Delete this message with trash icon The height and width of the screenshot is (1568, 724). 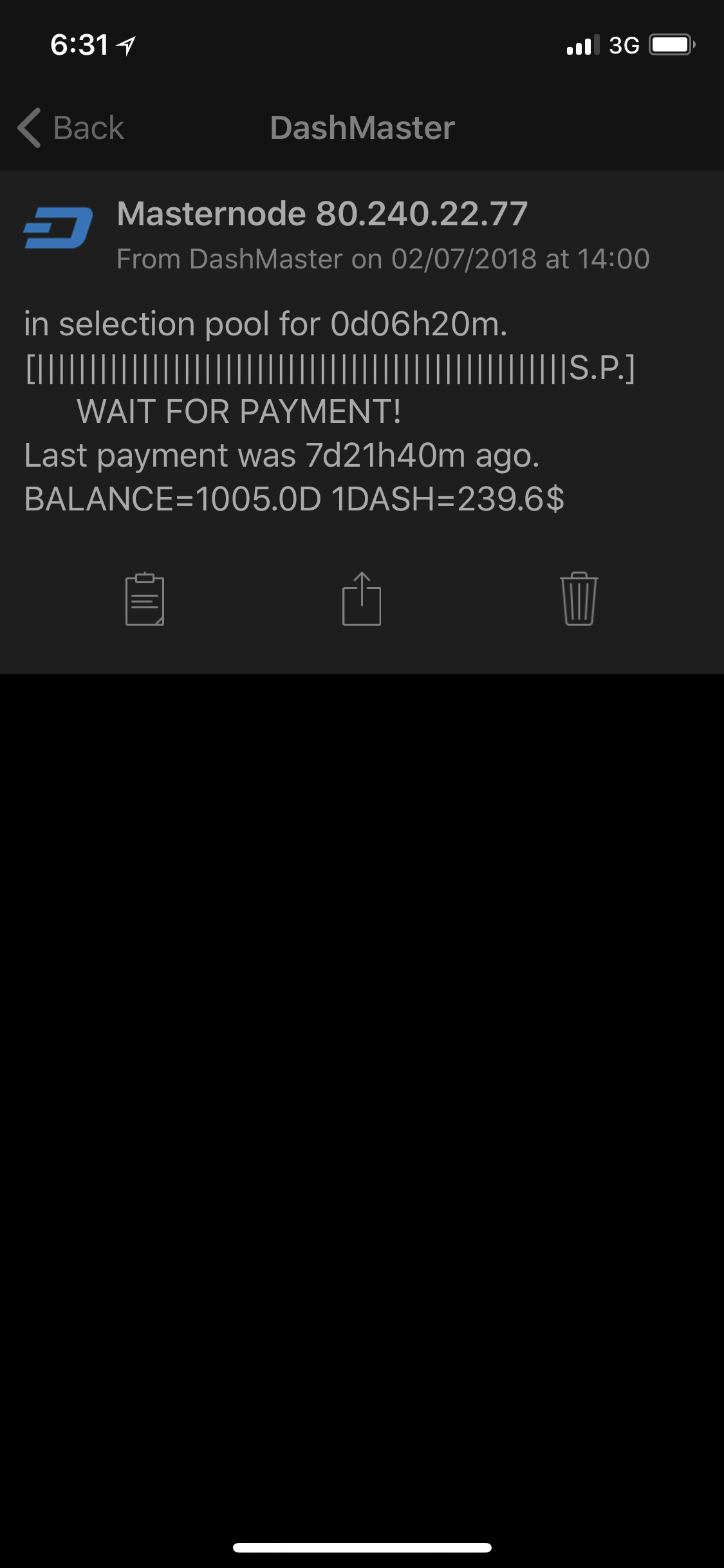click(x=579, y=599)
